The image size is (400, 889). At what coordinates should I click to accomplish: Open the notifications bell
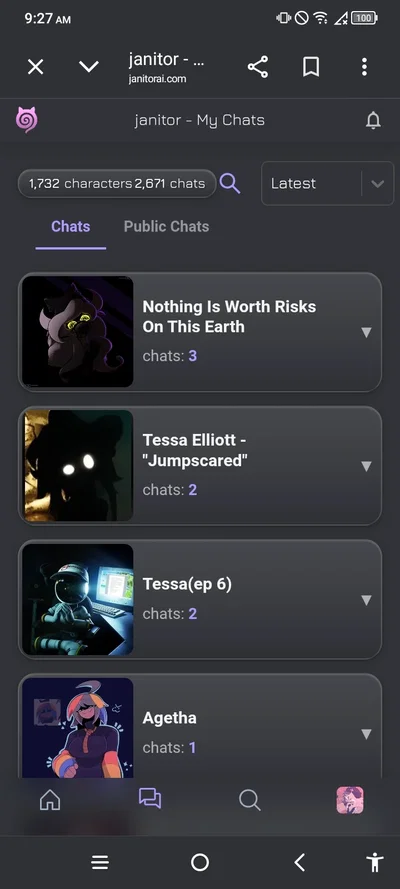coord(373,120)
